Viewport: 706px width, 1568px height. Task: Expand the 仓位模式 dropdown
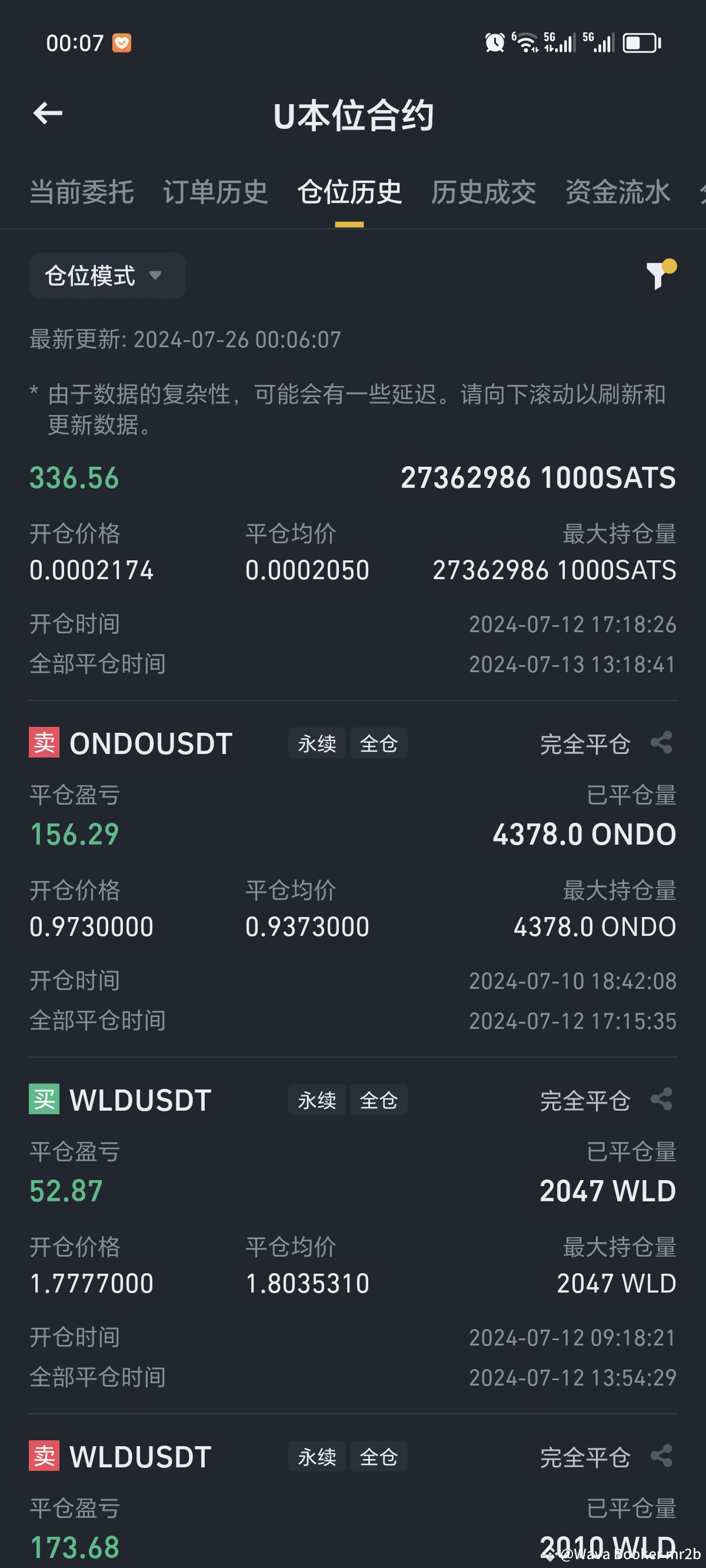(107, 275)
